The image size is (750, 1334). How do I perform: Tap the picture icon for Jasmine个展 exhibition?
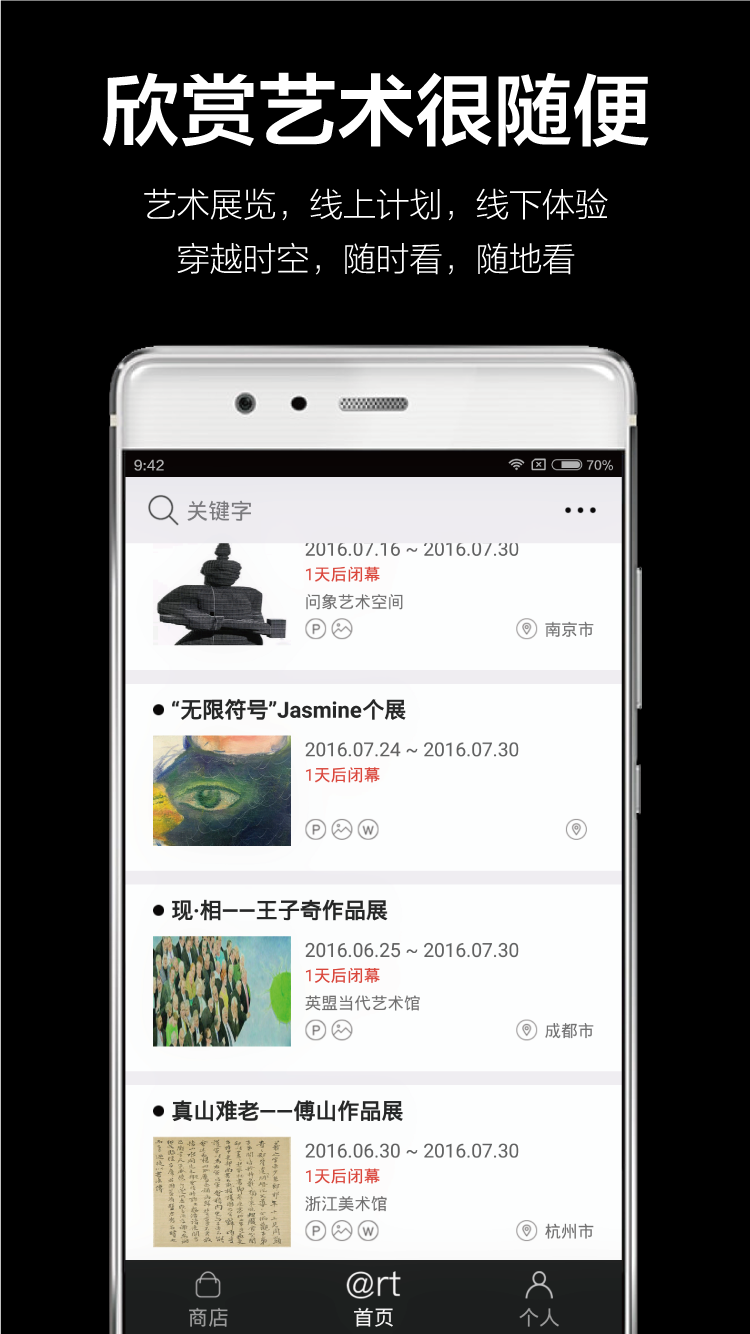point(342,829)
